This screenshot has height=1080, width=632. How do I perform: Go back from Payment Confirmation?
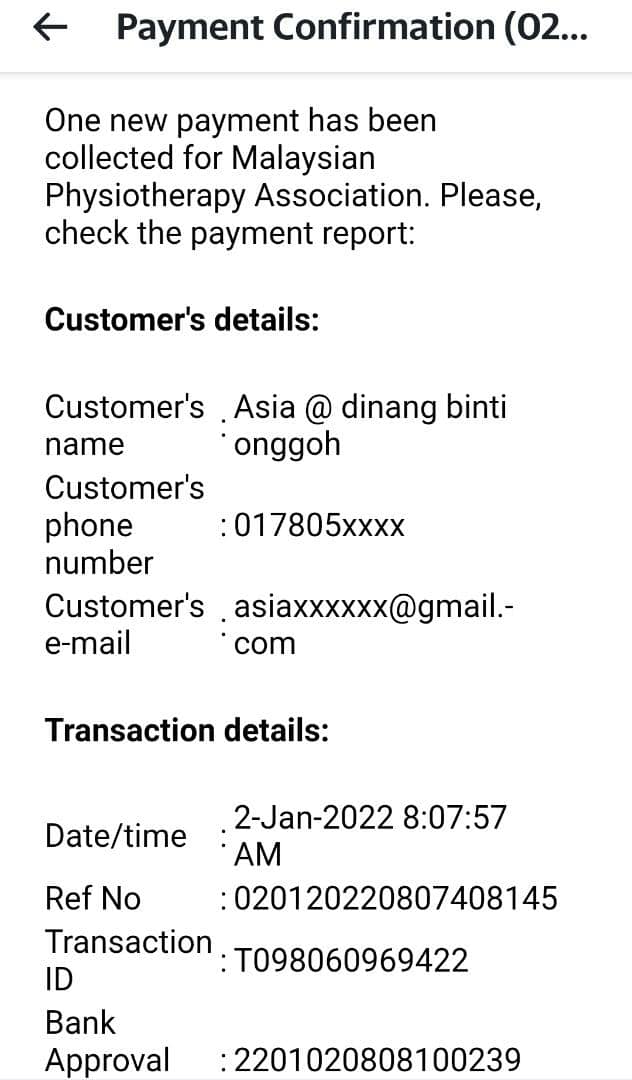pos(50,30)
